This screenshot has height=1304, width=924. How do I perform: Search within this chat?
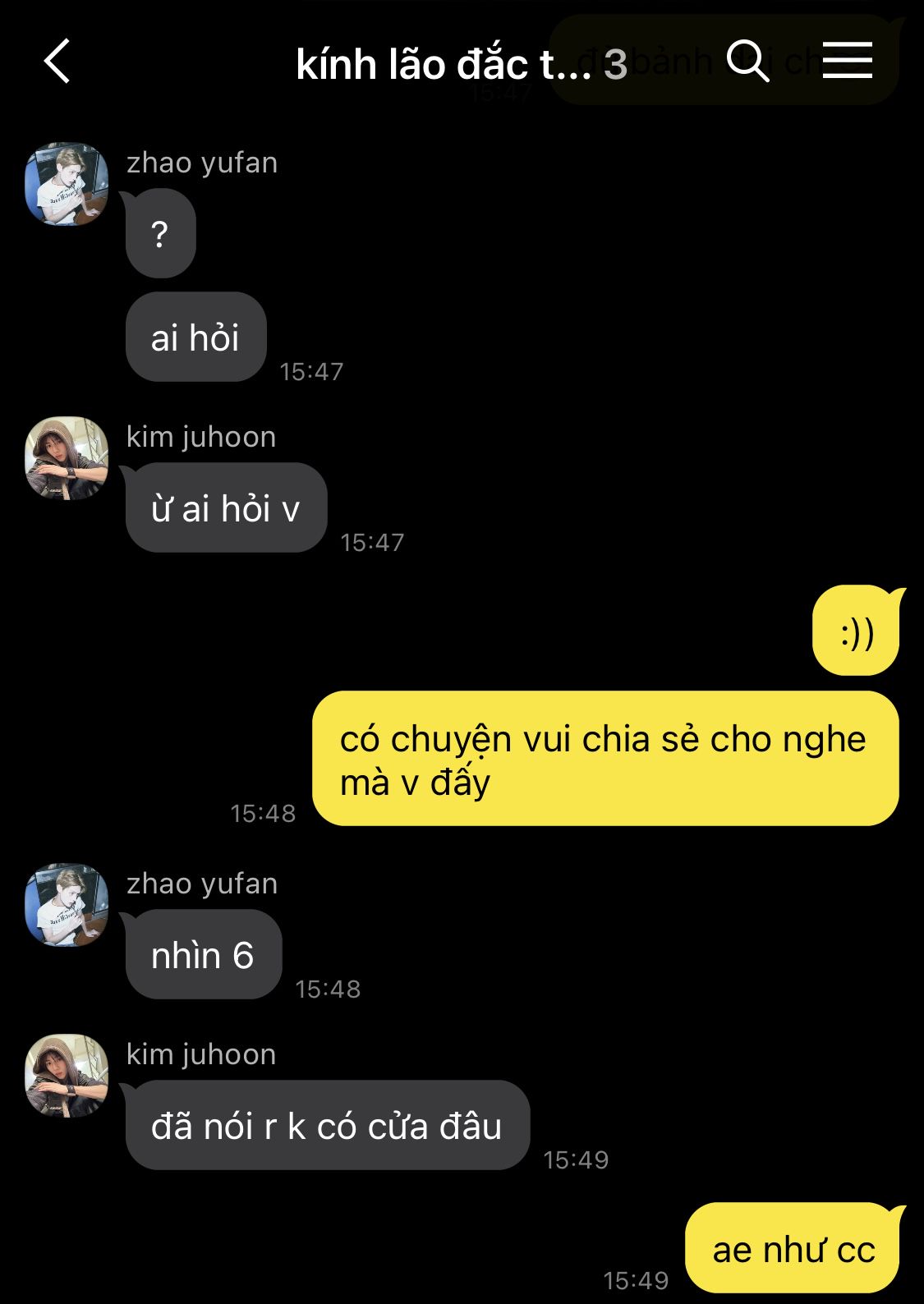(747, 62)
